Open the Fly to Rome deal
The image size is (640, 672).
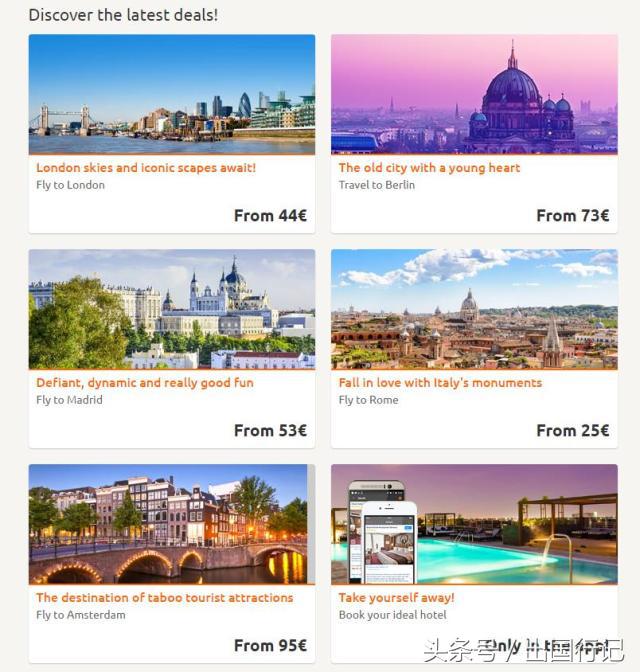tap(474, 348)
